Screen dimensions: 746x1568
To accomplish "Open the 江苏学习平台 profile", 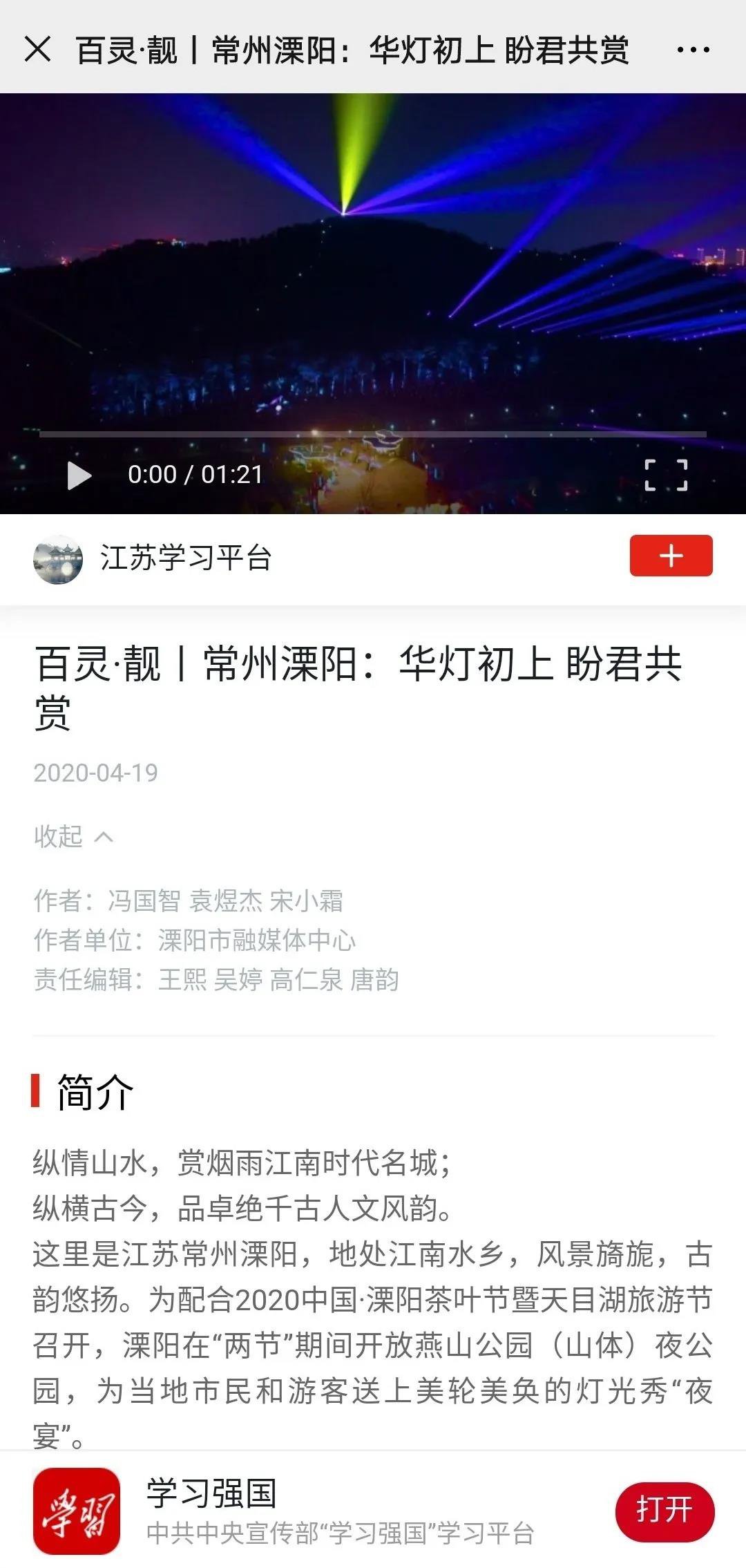I will [184, 558].
